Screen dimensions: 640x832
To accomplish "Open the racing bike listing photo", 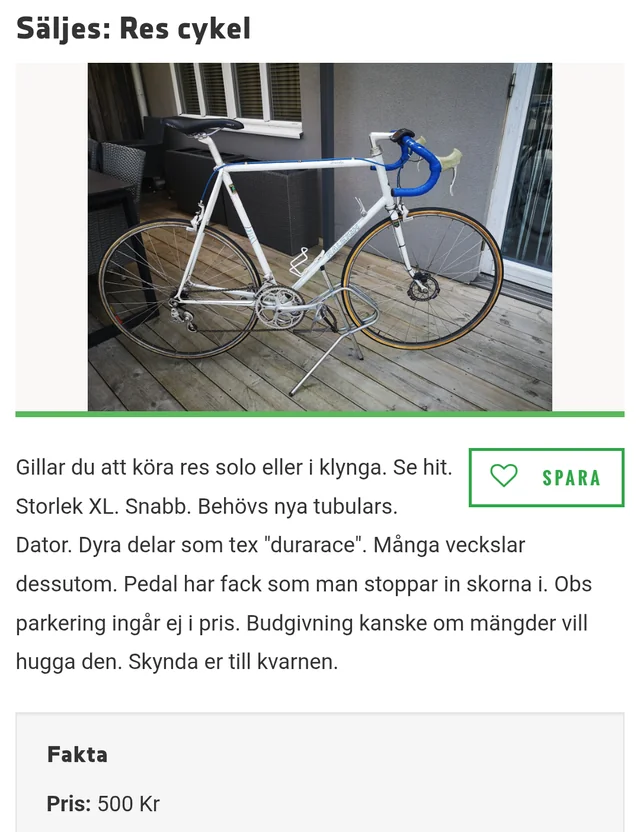I will click(x=320, y=237).
